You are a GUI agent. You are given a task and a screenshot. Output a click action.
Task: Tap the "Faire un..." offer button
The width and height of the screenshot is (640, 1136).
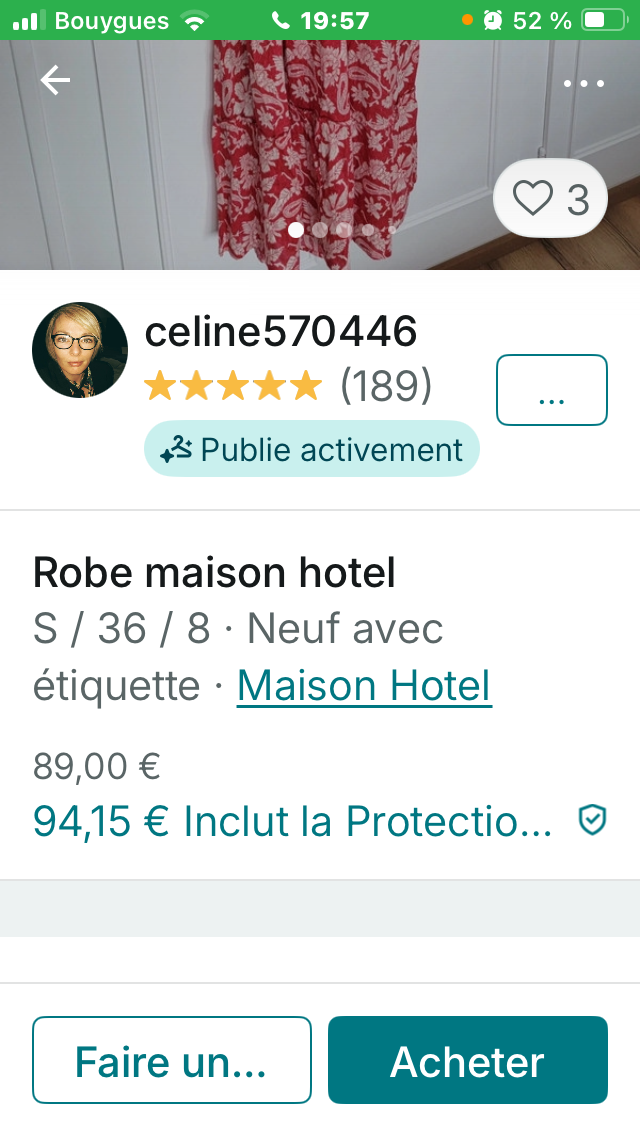coord(172,1060)
